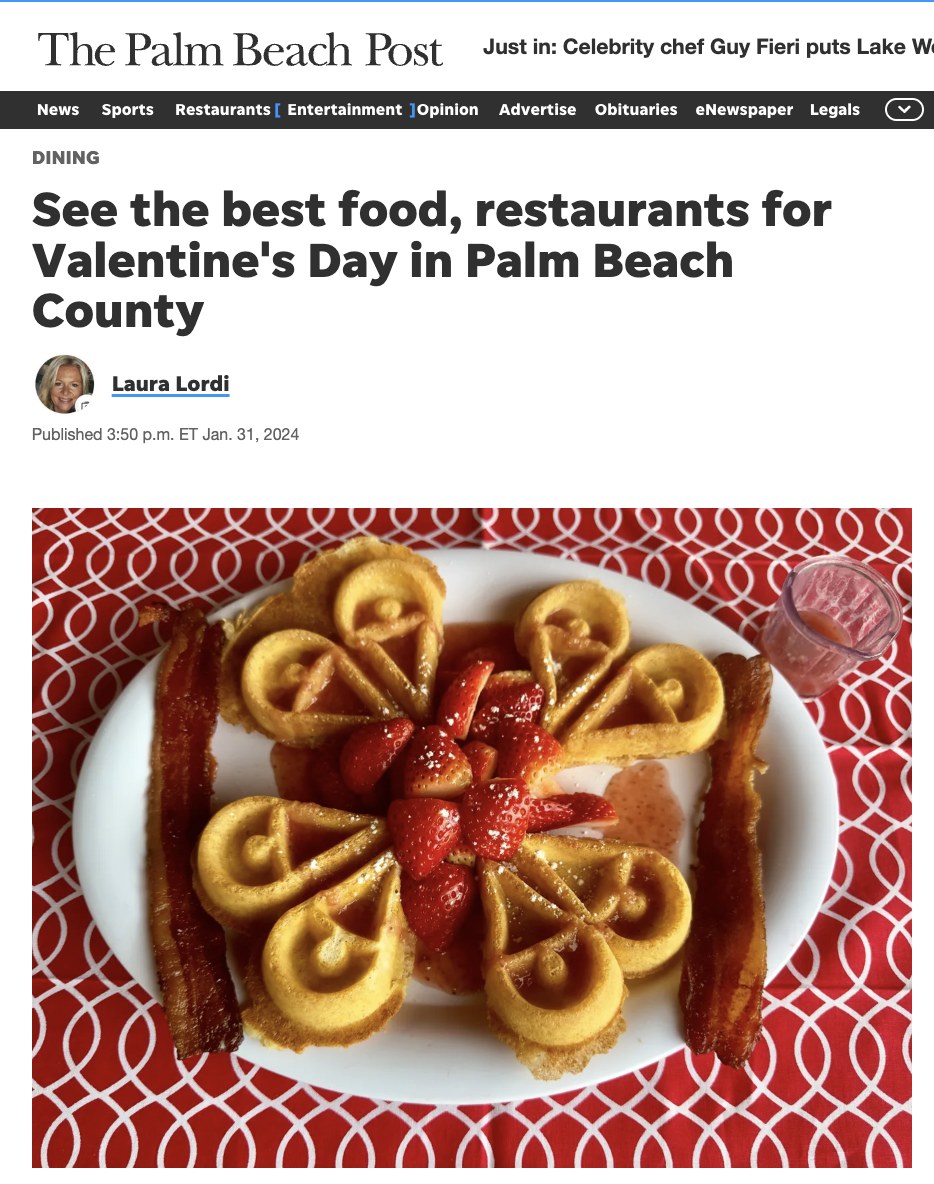Expand the navigation bar dropdown chevron
This screenshot has height=1184, width=934.
[x=904, y=110]
